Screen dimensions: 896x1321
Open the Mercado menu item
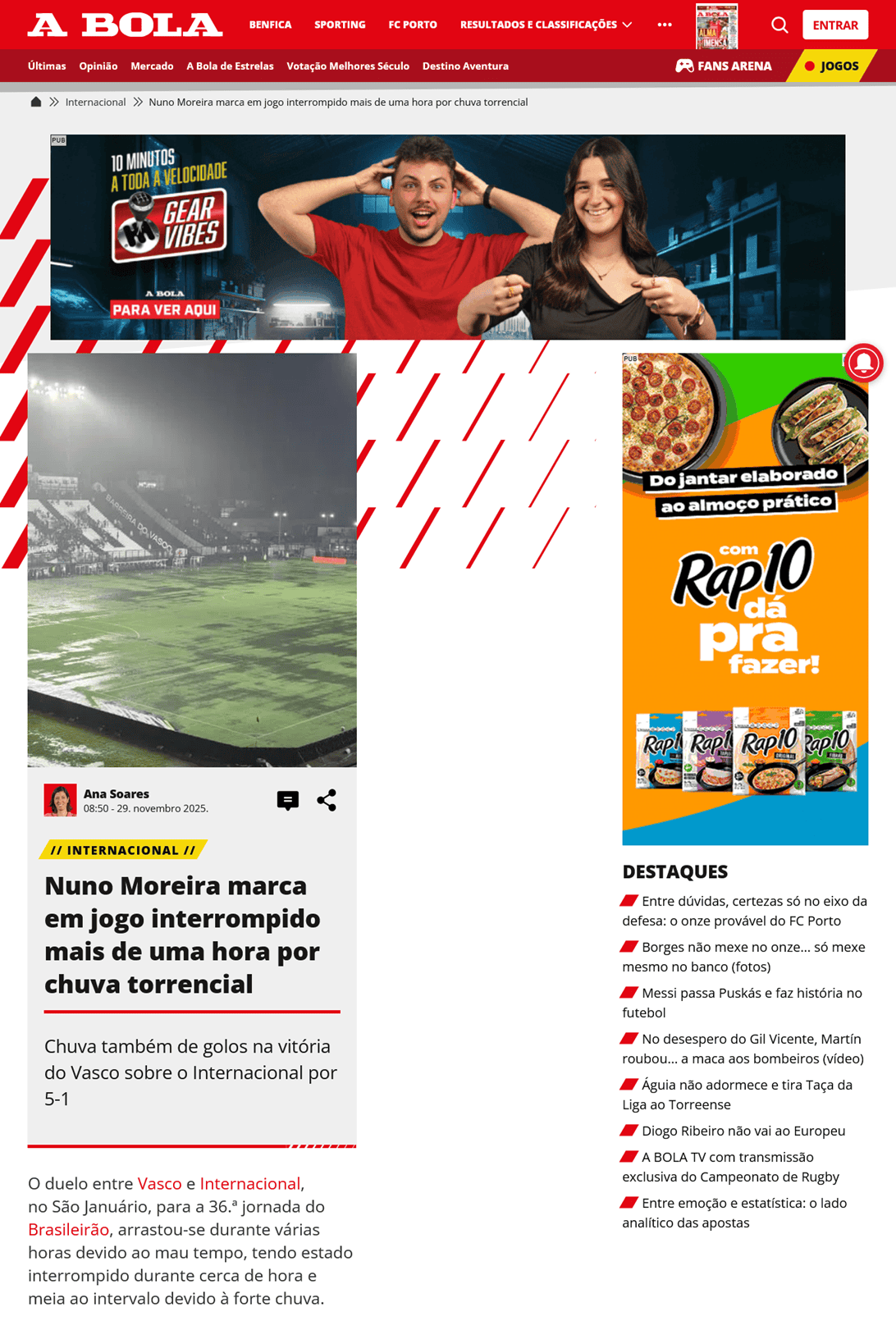point(152,66)
